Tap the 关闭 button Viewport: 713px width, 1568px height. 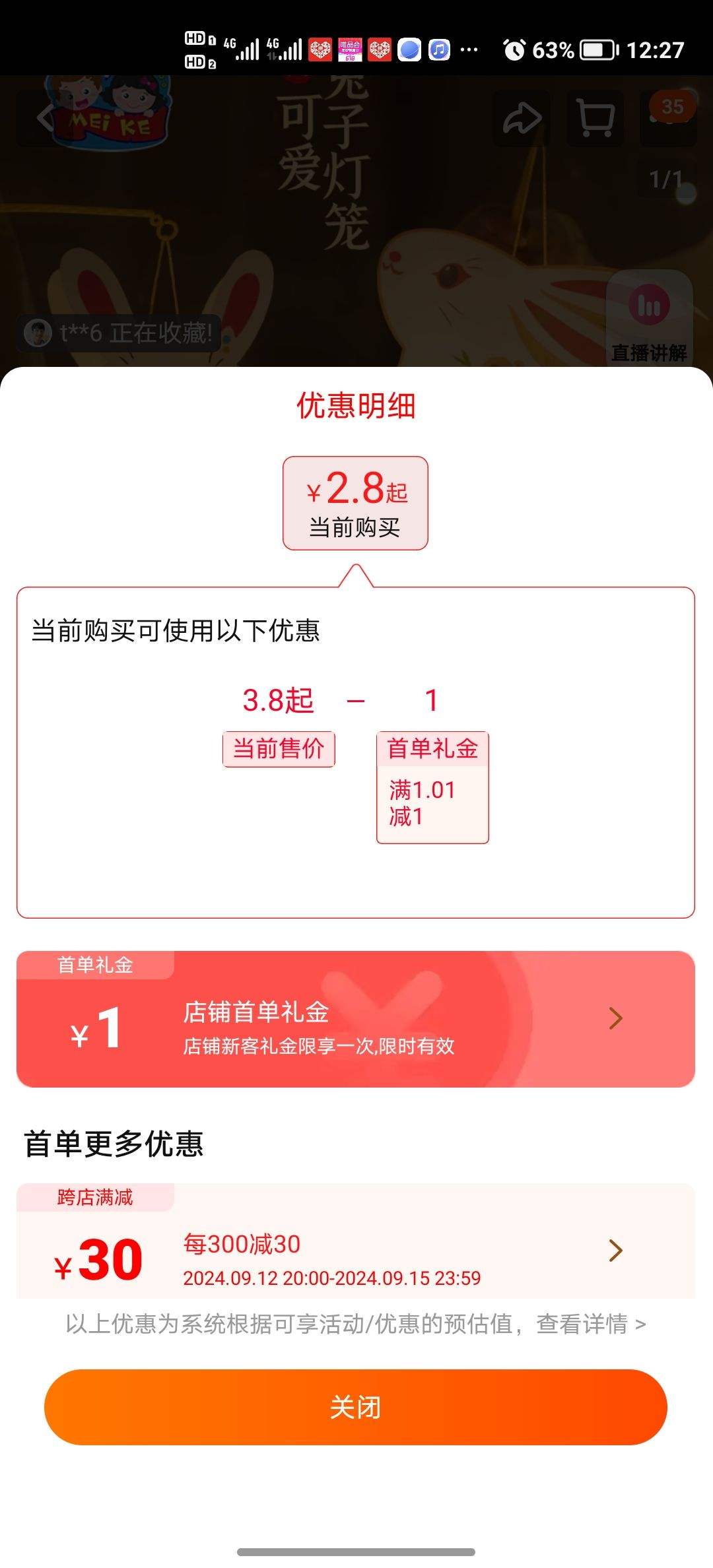coord(355,1407)
